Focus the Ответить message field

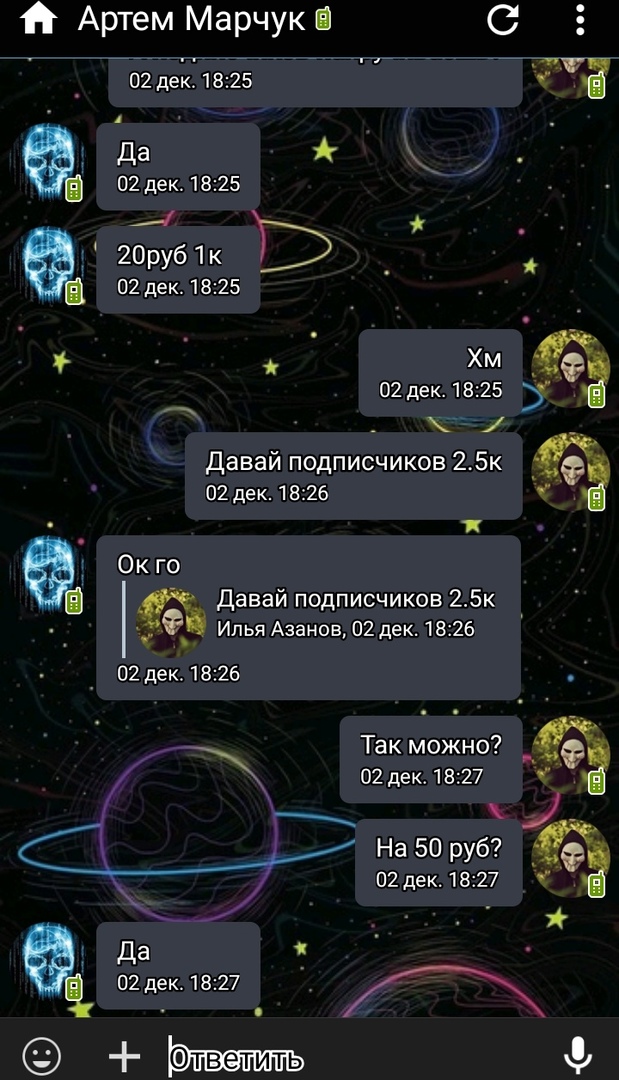350,1057
